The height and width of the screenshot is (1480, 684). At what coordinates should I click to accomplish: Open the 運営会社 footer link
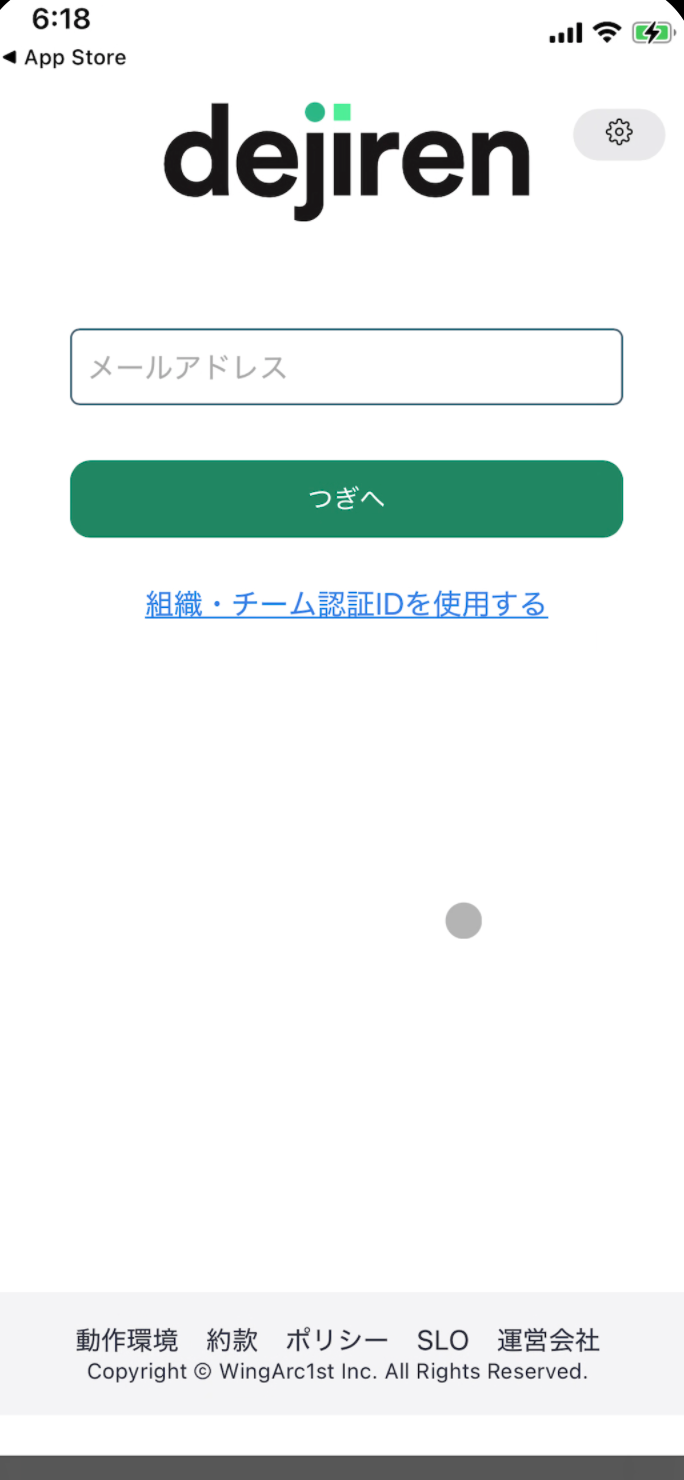(x=548, y=1340)
